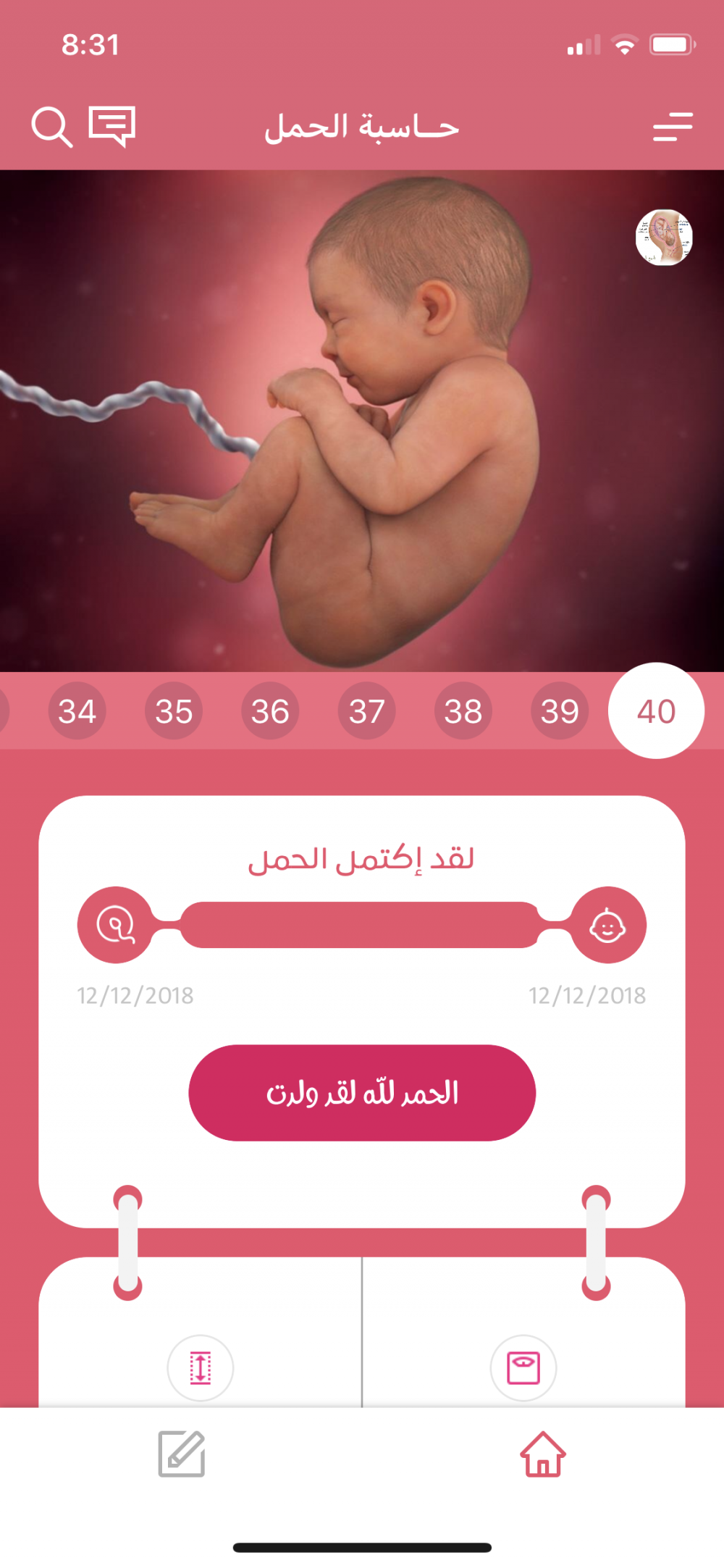Screen dimensions: 724x1568
Task: Open the hamburger menu
Action: (x=672, y=127)
